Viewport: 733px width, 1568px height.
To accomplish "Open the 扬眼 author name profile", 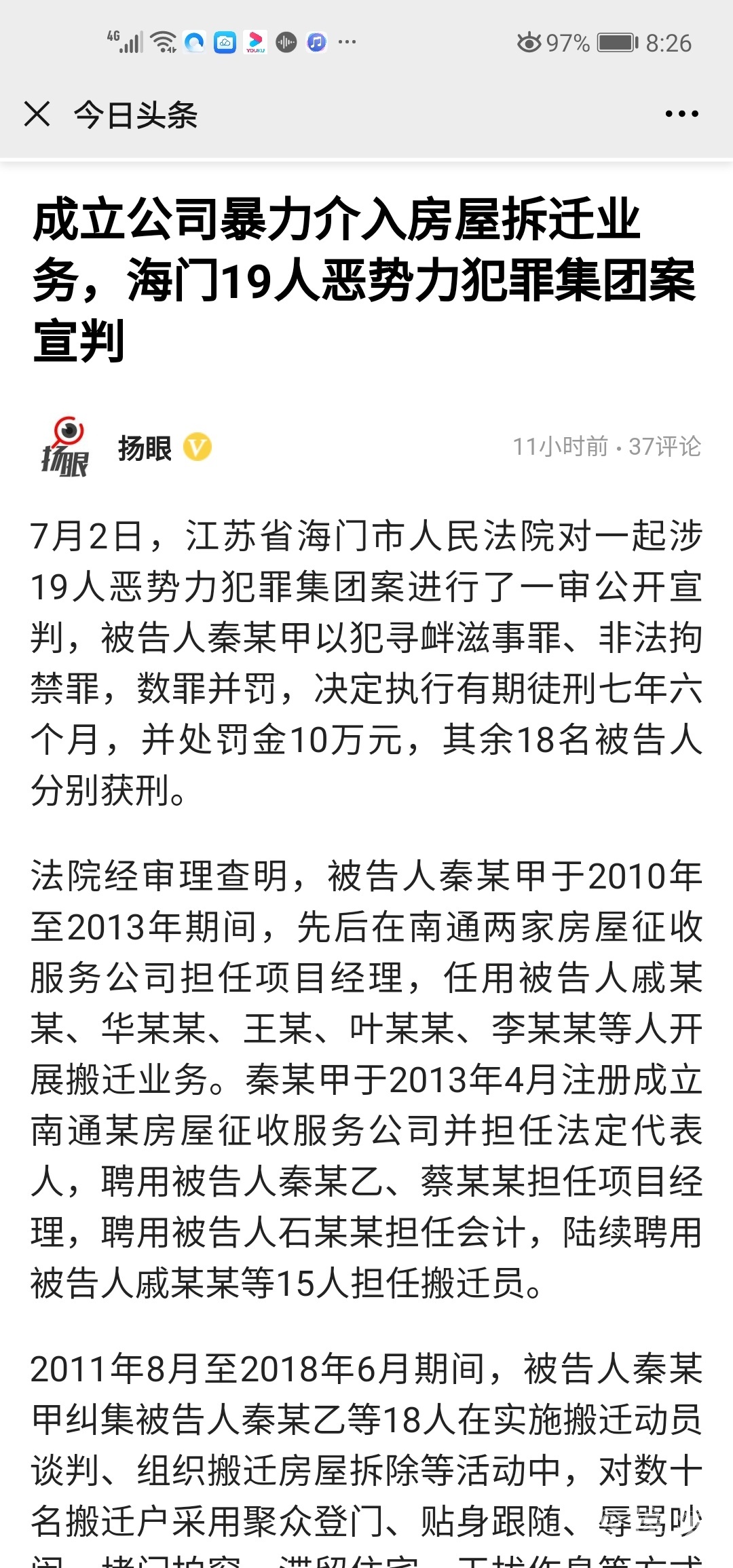I will (145, 448).
